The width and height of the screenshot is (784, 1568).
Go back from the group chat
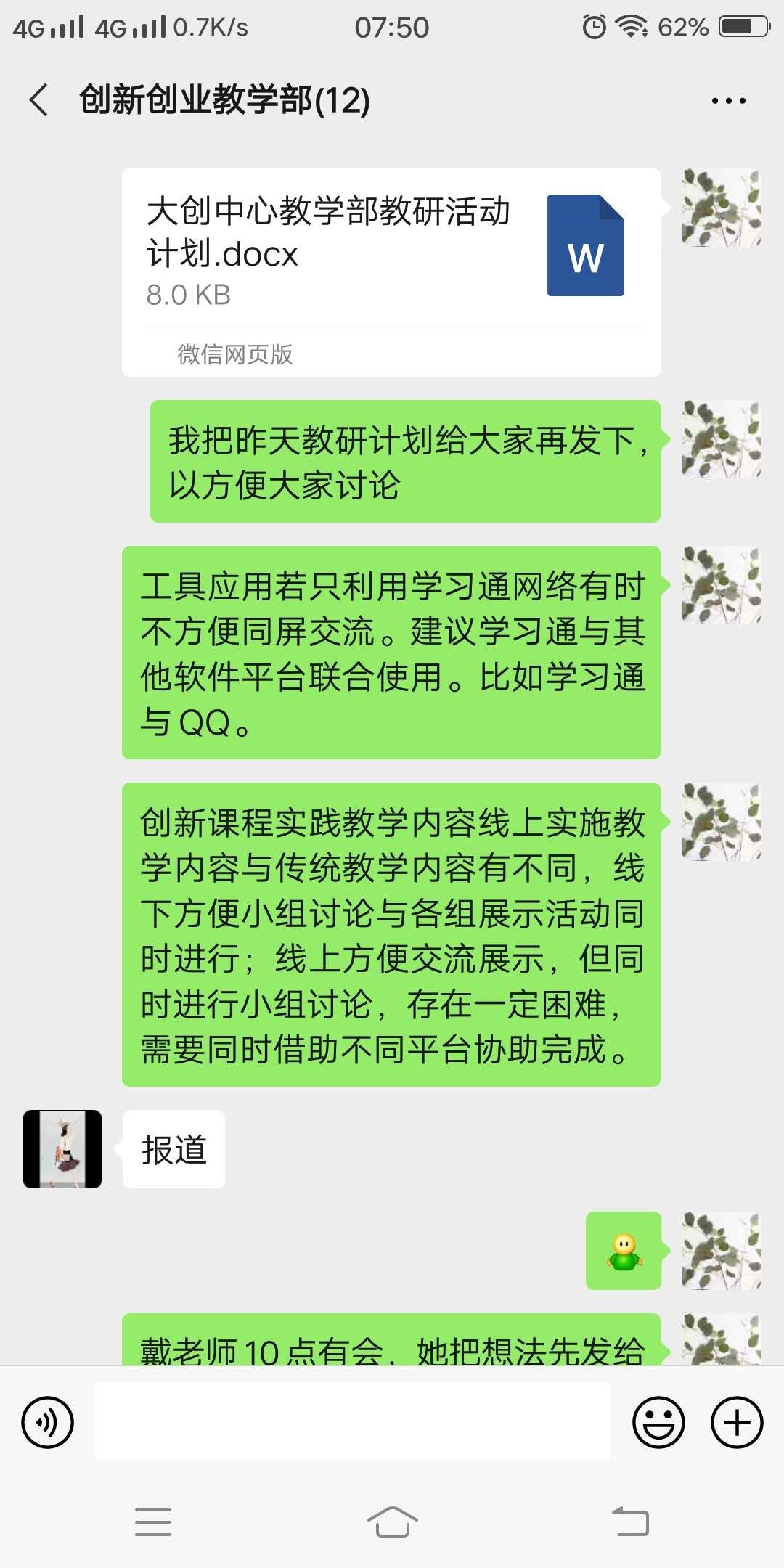pyautogui.click(x=39, y=99)
